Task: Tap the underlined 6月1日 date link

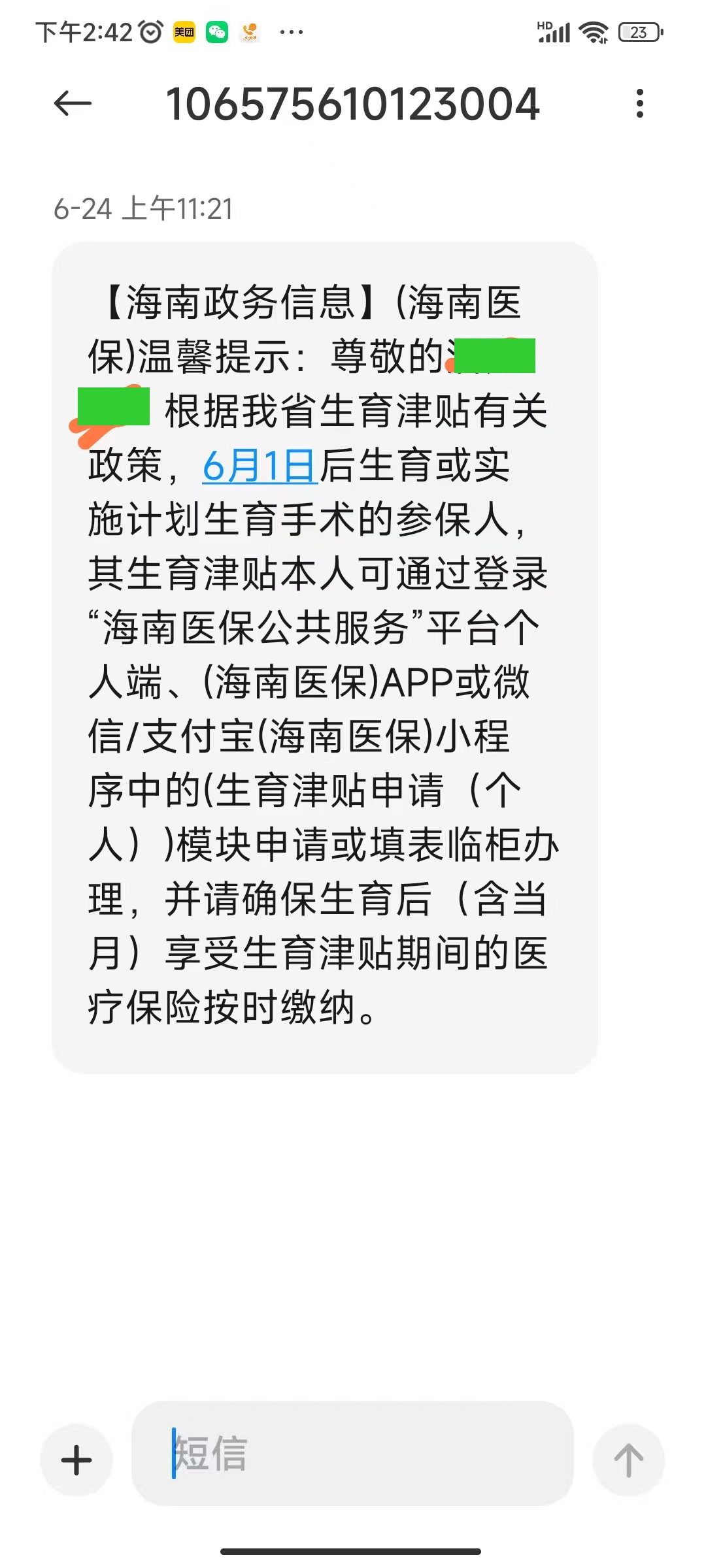Action: point(260,466)
